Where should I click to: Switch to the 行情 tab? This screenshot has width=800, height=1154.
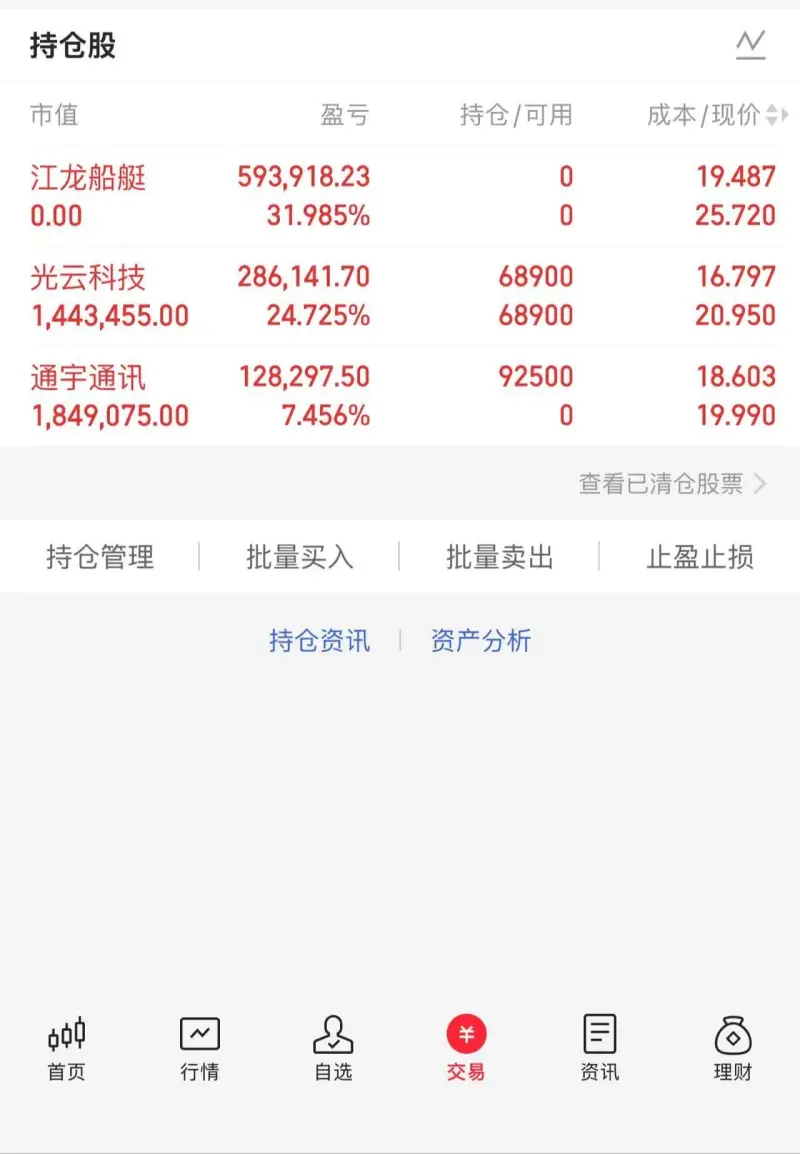pos(200,1048)
